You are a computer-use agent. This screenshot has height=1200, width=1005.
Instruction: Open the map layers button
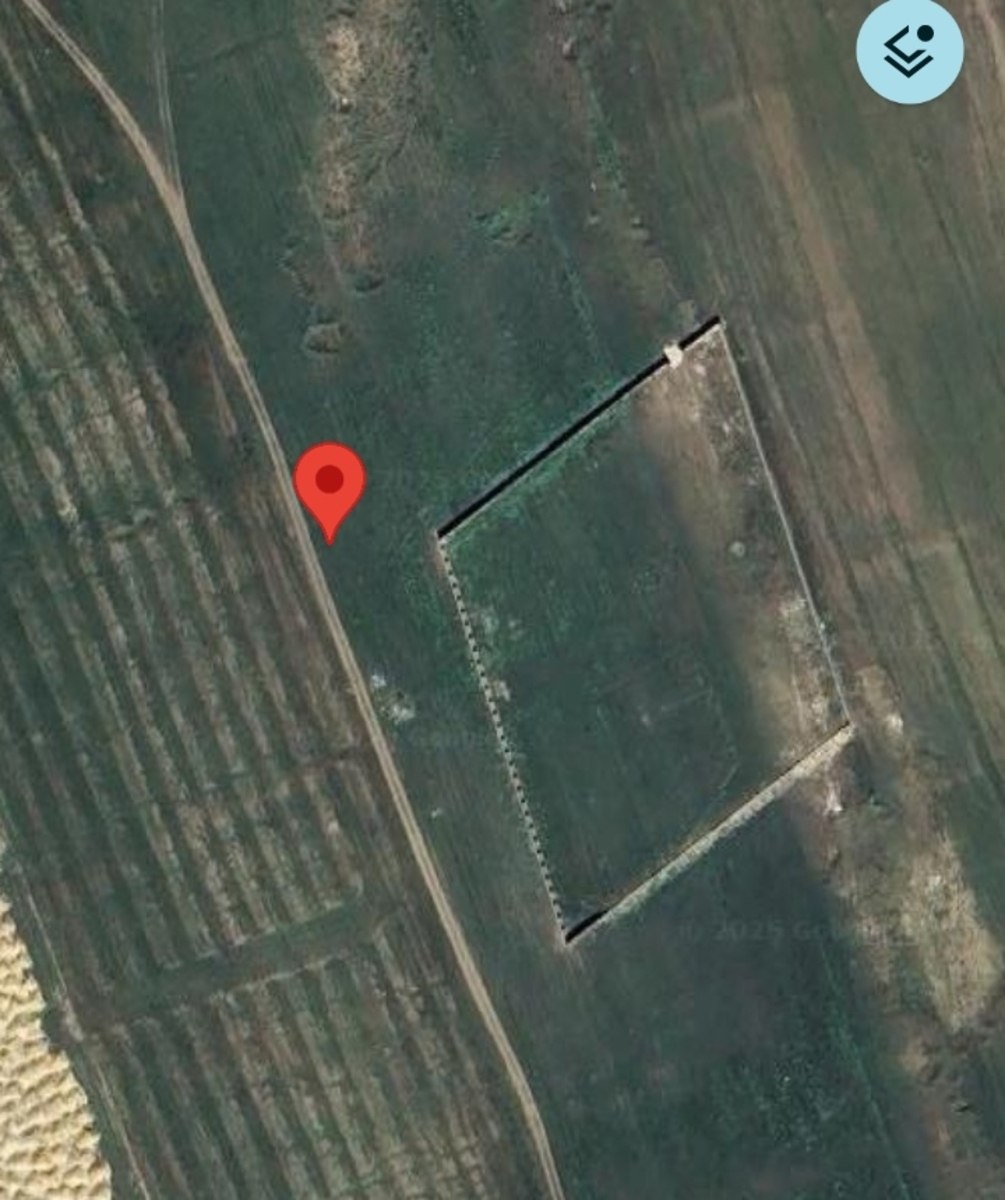pyautogui.click(x=909, y=50)
